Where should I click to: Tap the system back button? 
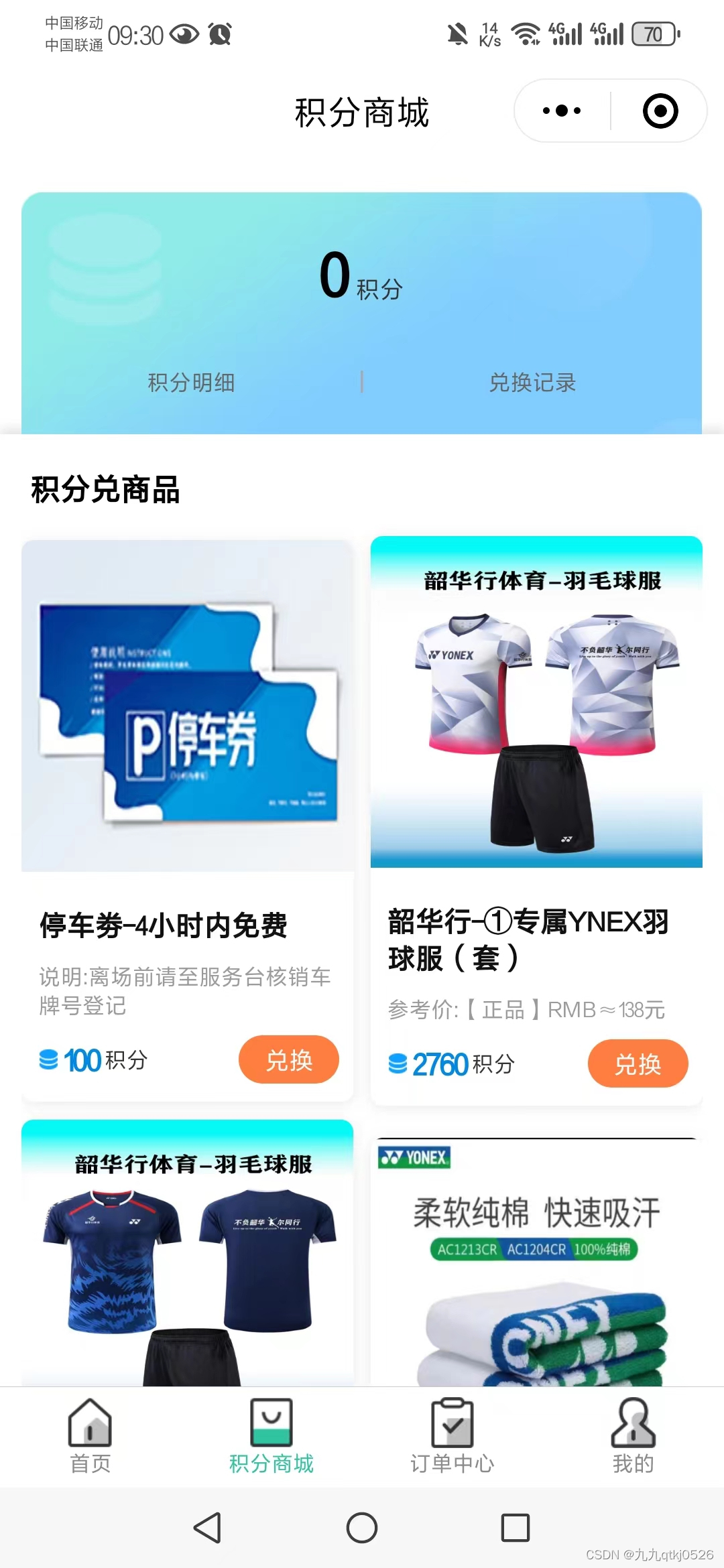pyautogui.click(x=207, y=1528)
